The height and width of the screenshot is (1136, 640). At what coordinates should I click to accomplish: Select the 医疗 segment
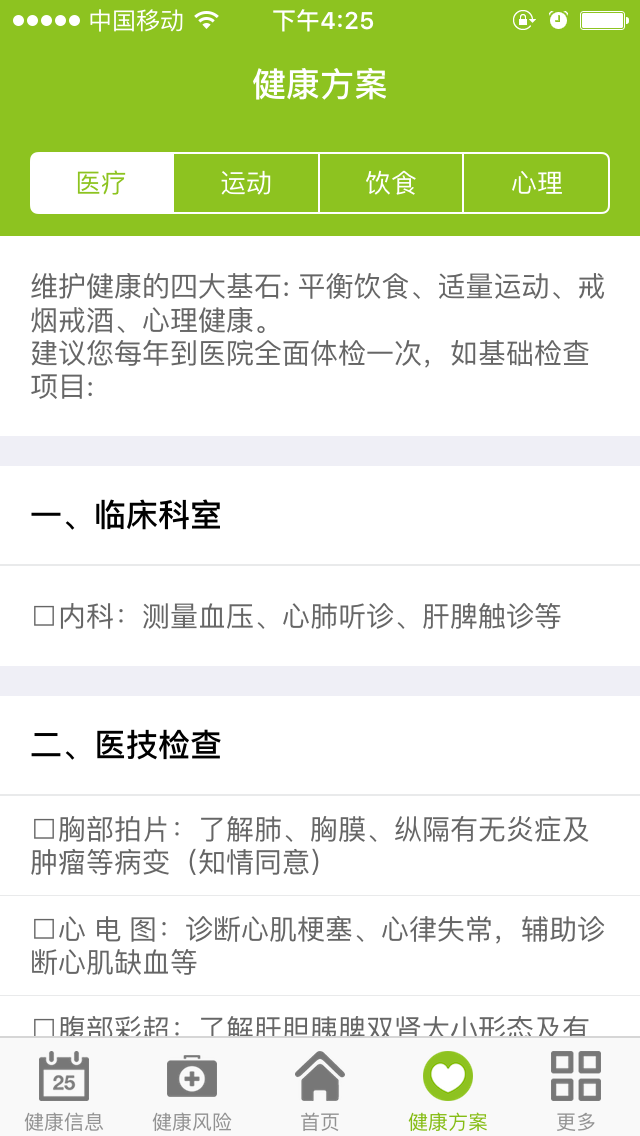coord(102,183)
